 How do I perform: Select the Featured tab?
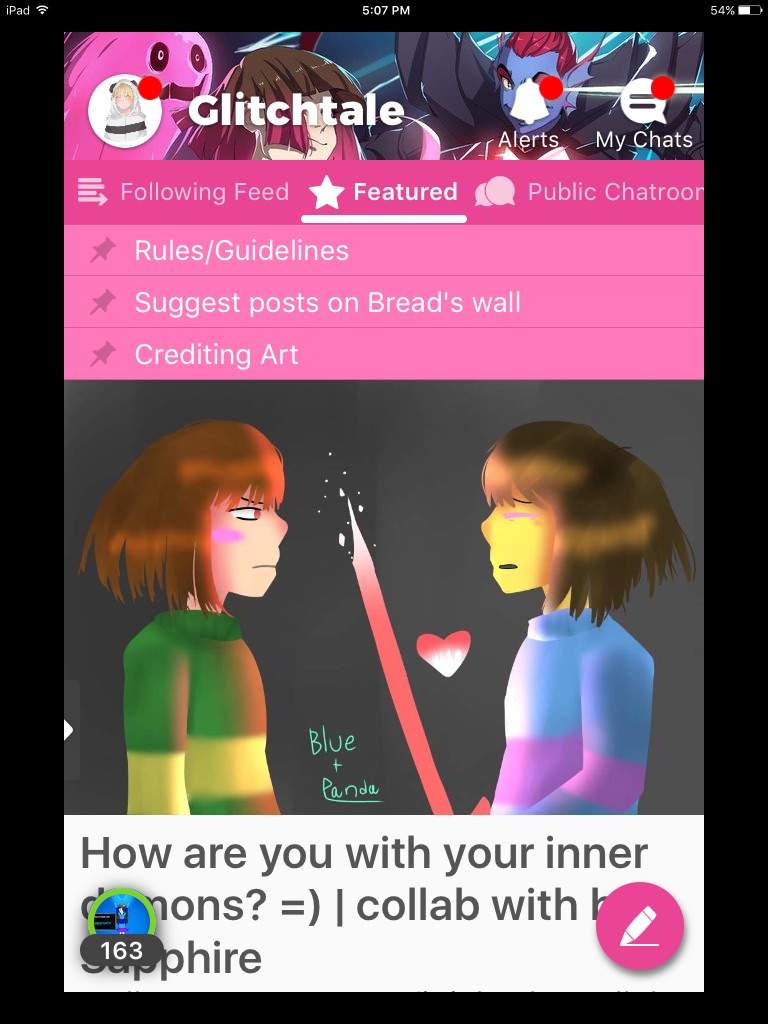384,192
